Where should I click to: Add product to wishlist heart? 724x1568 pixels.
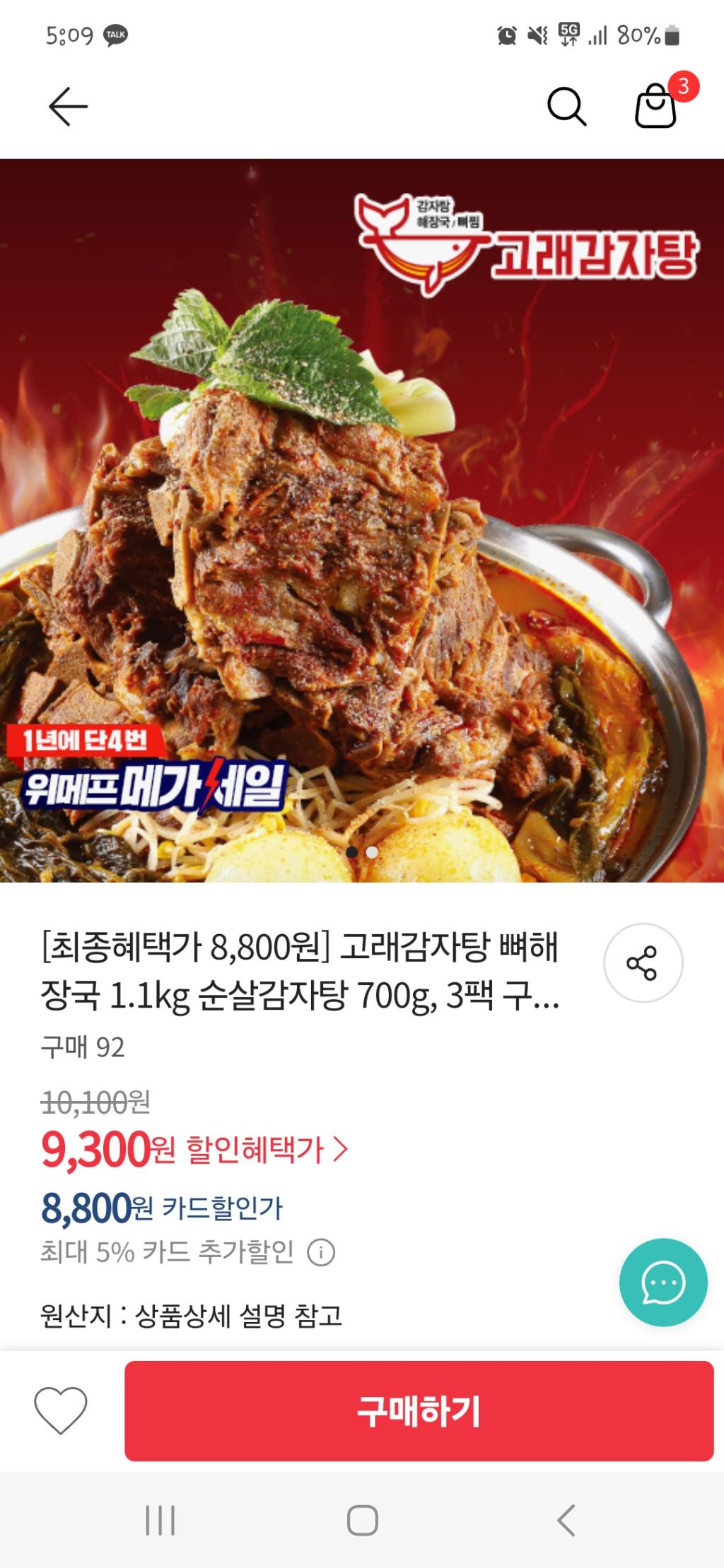coord(61,1410)
